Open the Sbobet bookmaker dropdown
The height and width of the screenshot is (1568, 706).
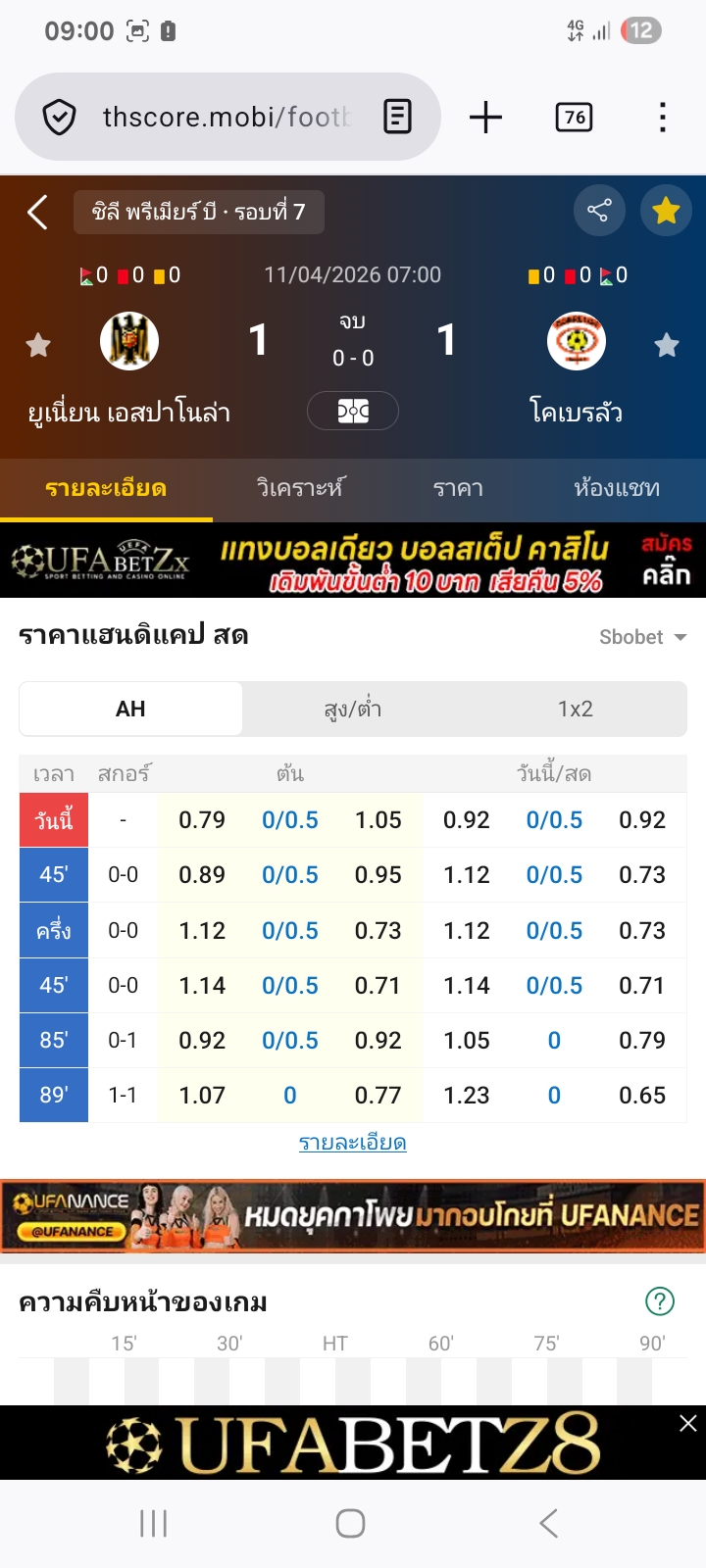(x=642, y=637)
